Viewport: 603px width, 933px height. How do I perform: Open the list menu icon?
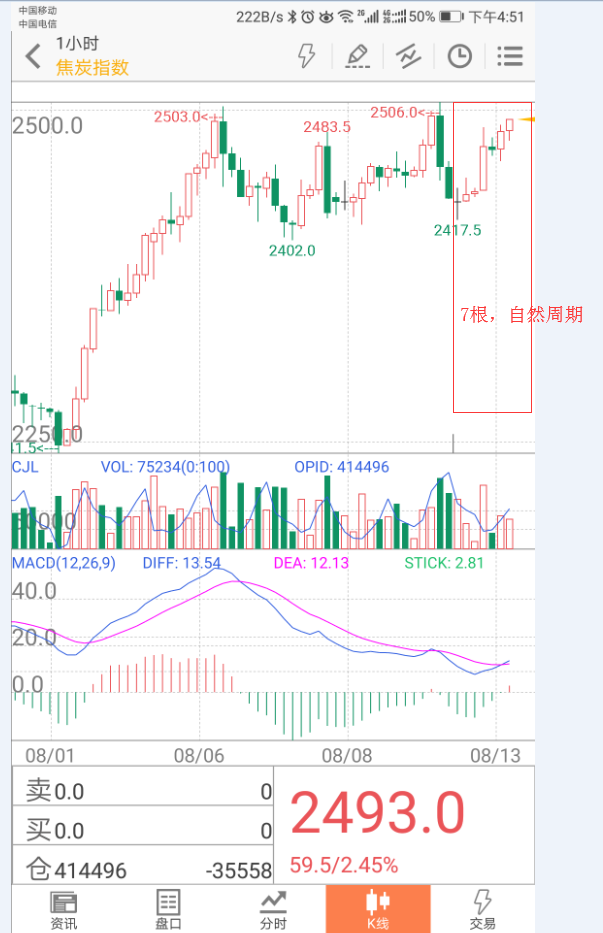click(x=510, y=56)
